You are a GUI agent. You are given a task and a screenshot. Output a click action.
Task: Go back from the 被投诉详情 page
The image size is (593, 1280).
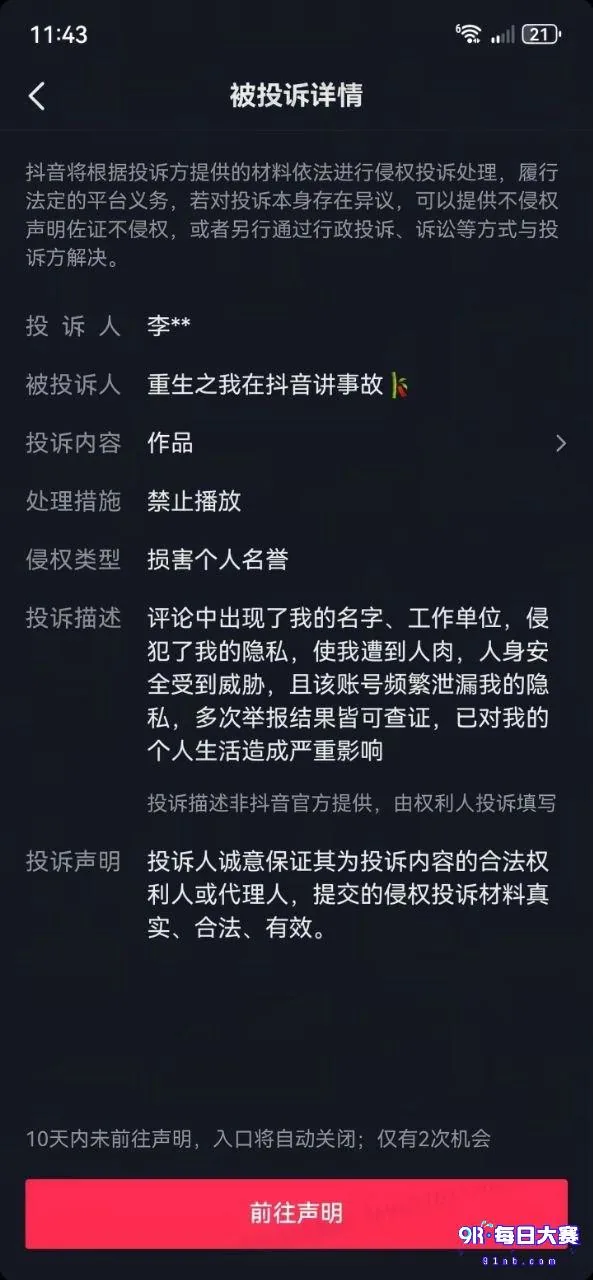point(37,96)
